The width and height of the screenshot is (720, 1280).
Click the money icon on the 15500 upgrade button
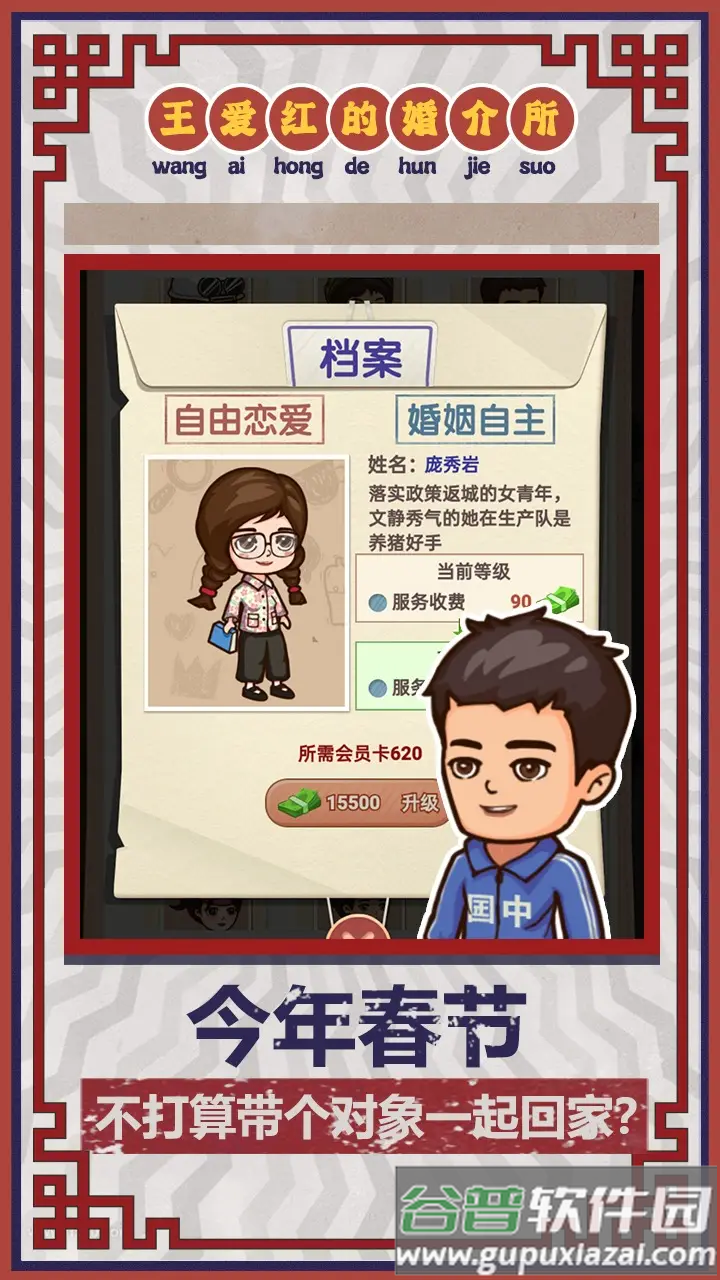[296, 803]
